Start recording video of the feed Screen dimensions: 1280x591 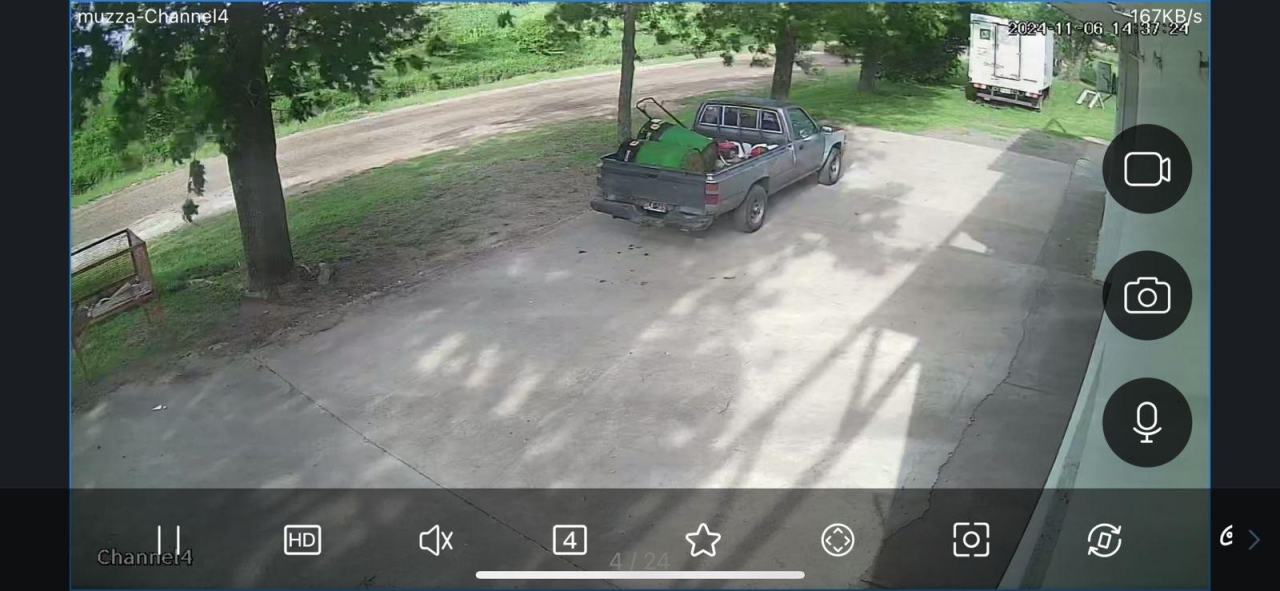tap(1147, 169)
